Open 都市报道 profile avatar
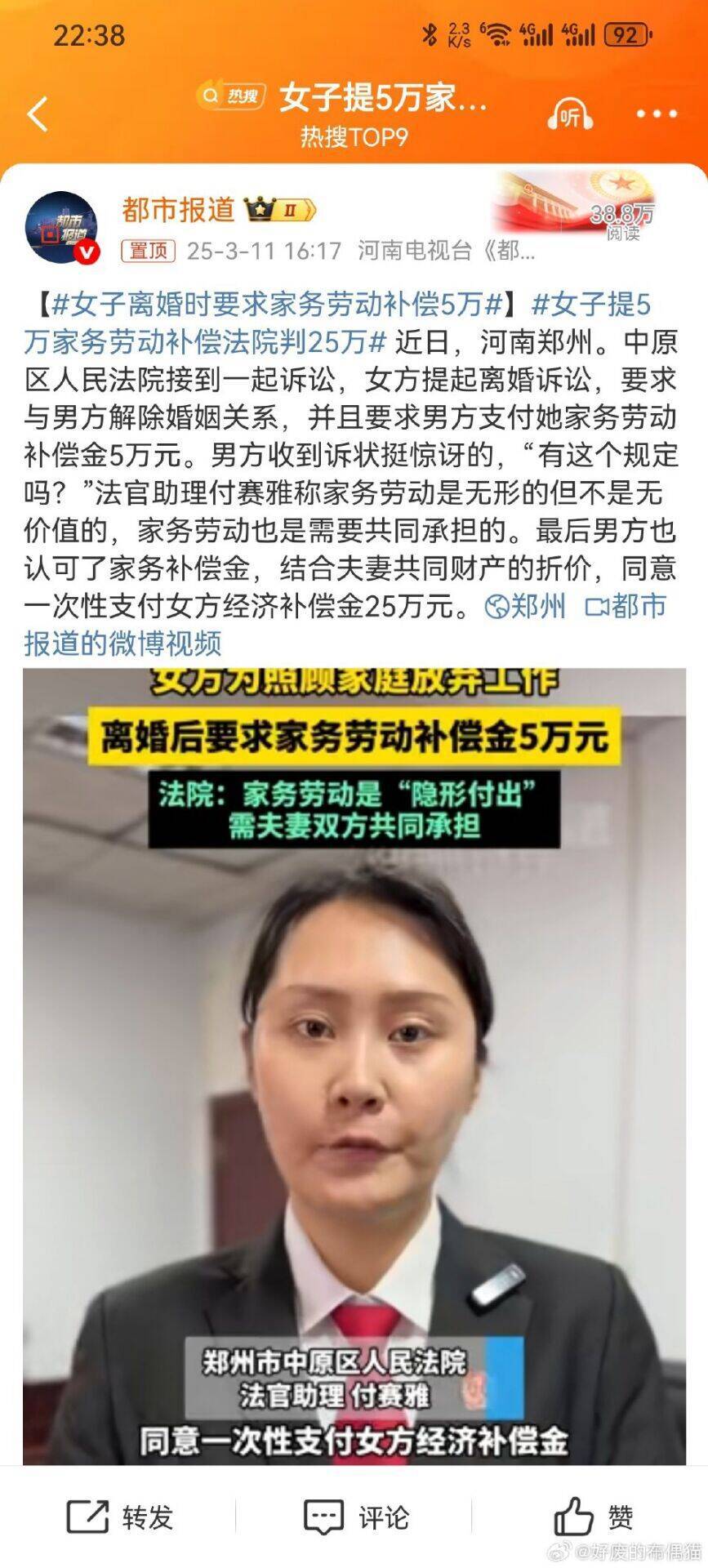The height and width of the screenshot is (1568, 708). (62, 228)
